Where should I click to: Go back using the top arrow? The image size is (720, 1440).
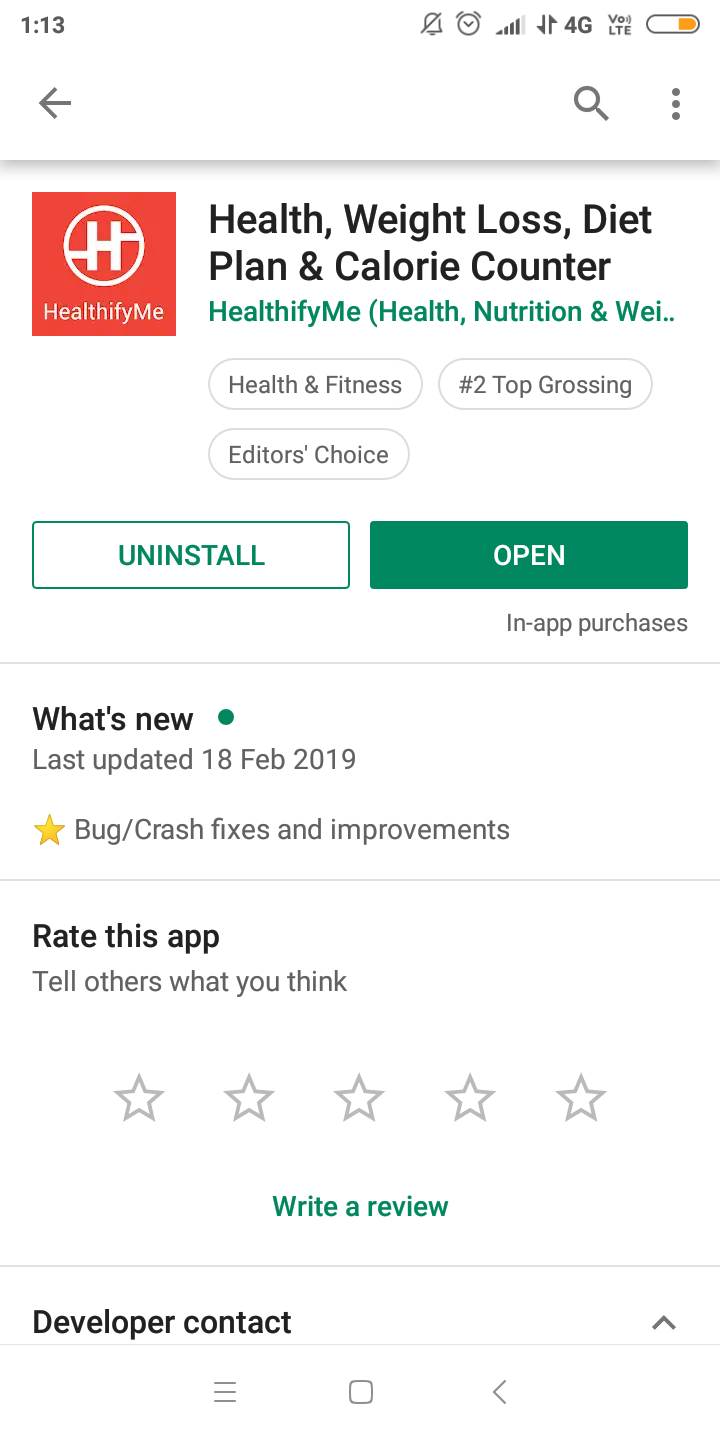point(55,103)
